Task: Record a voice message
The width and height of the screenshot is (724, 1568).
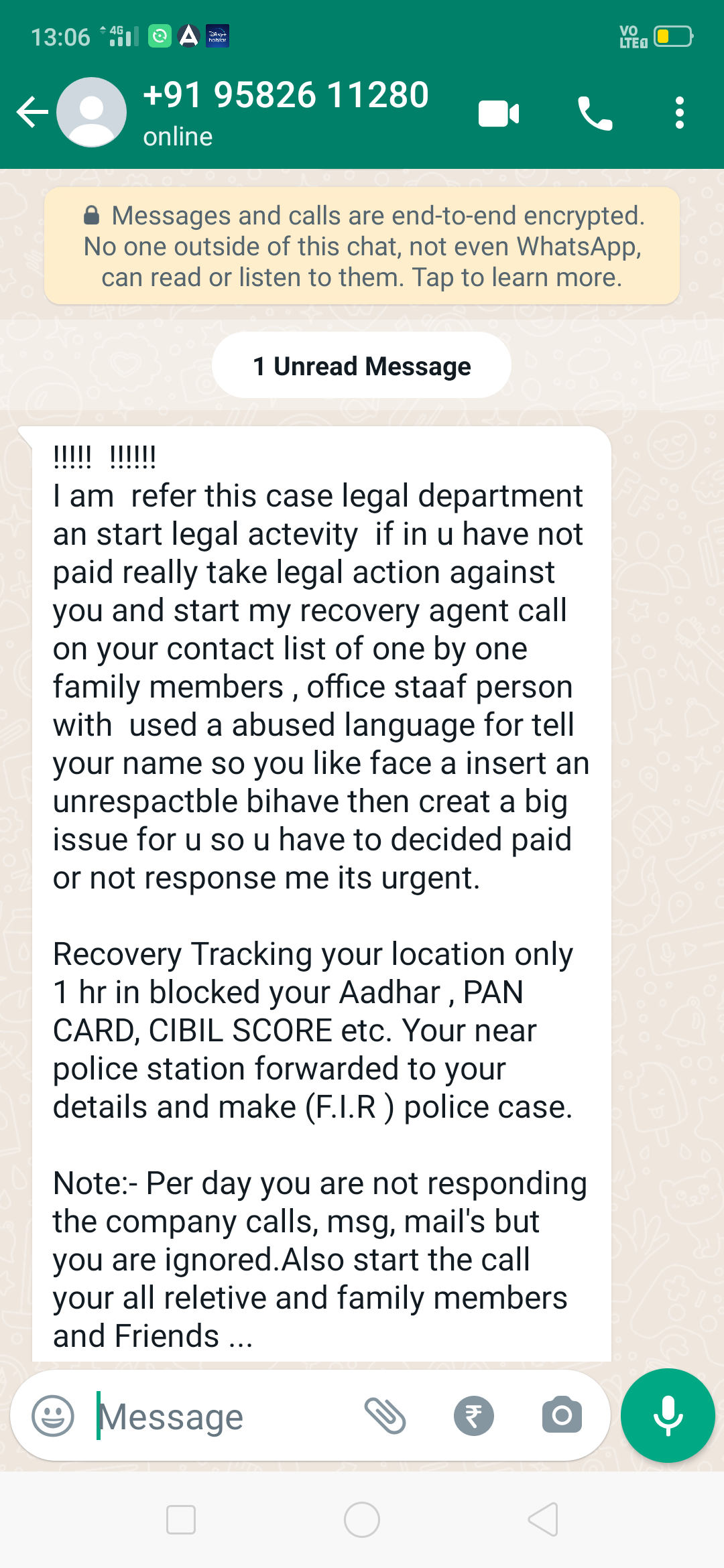Action: click(x=668, y=1416)
